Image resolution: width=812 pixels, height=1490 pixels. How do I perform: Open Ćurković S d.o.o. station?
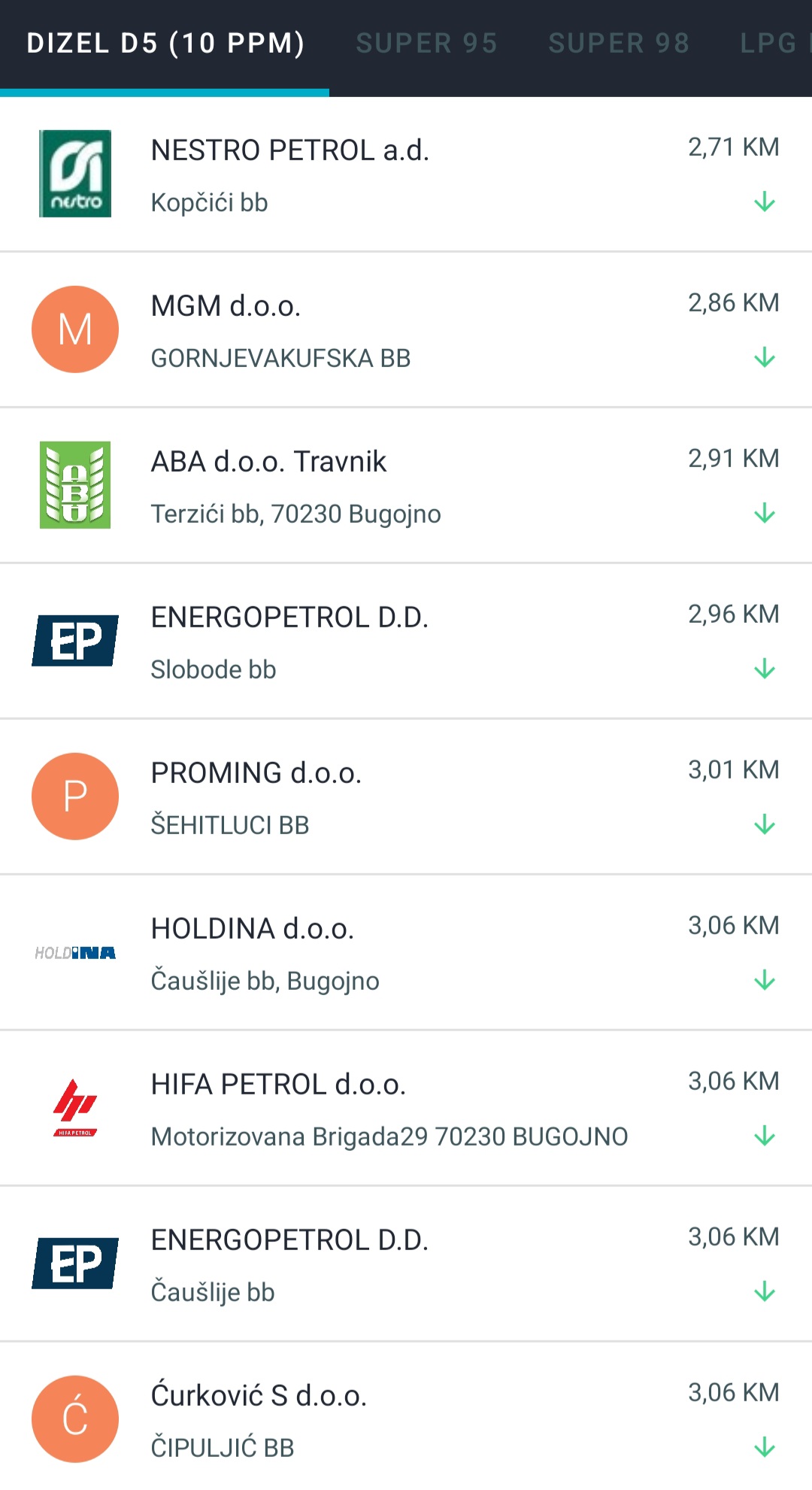coord(406,1419)
